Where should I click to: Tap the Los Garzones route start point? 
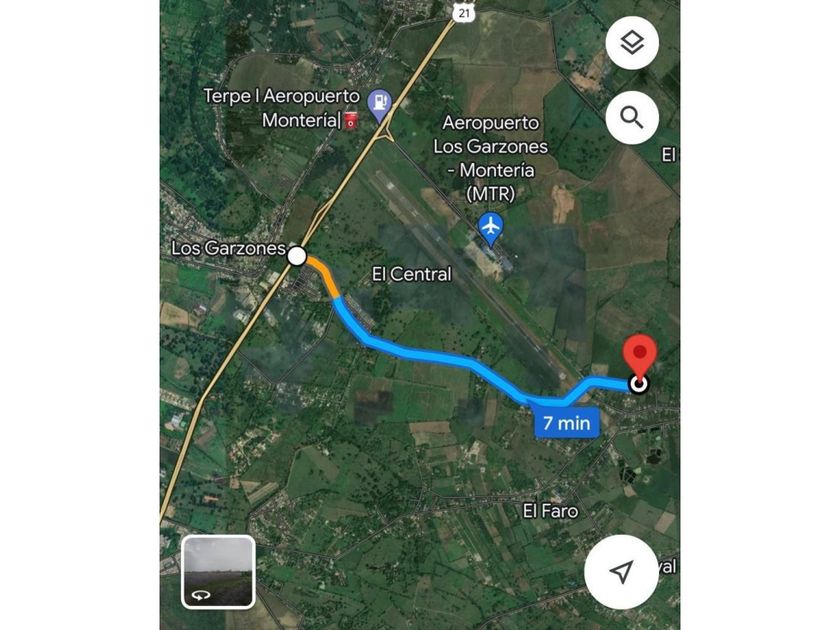pyautogui.click(x=297, y=256)
